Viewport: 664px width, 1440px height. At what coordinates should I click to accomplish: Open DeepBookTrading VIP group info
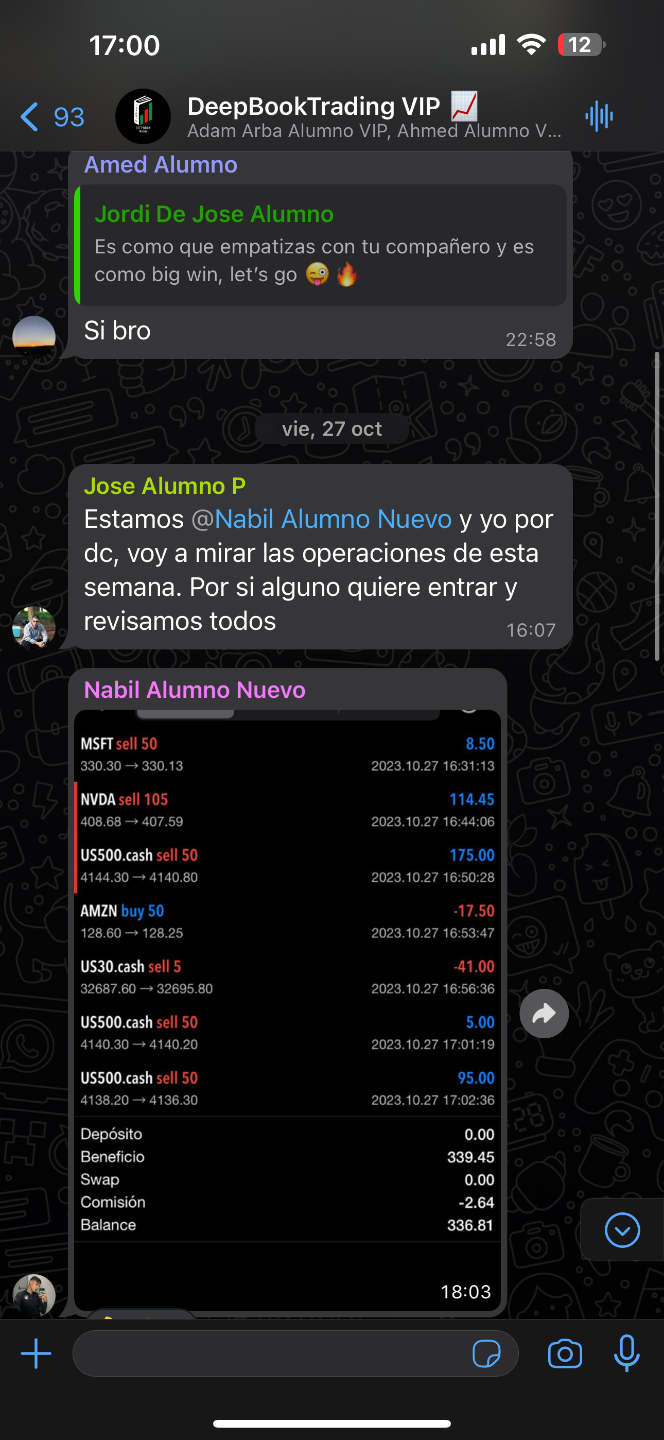[x=330, y=116]
